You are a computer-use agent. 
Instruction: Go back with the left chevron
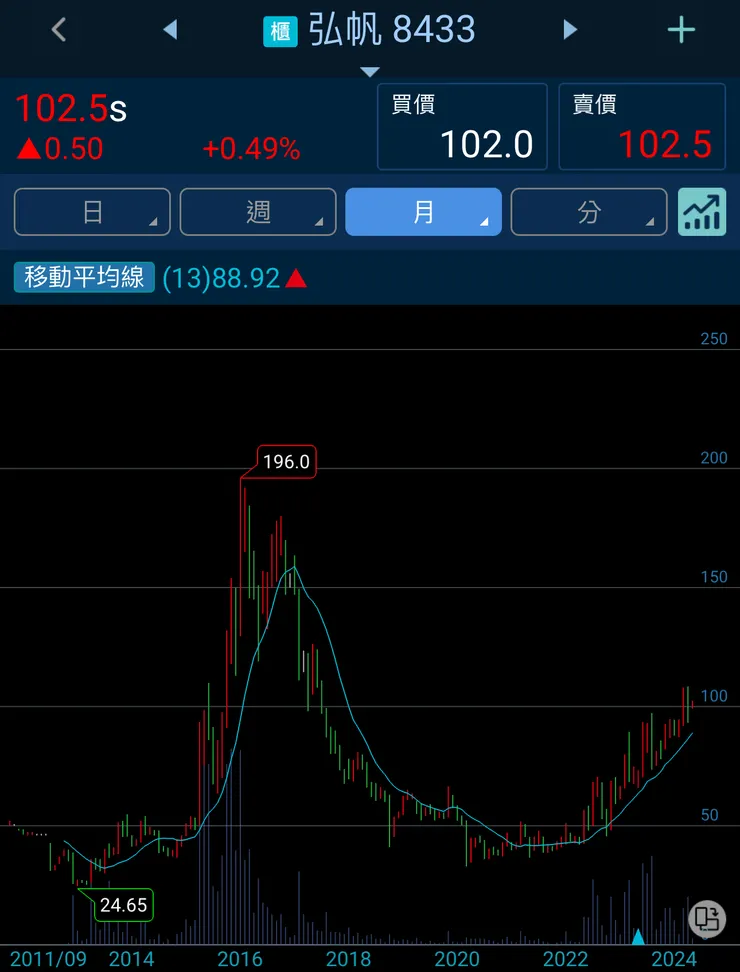point(58,30)
